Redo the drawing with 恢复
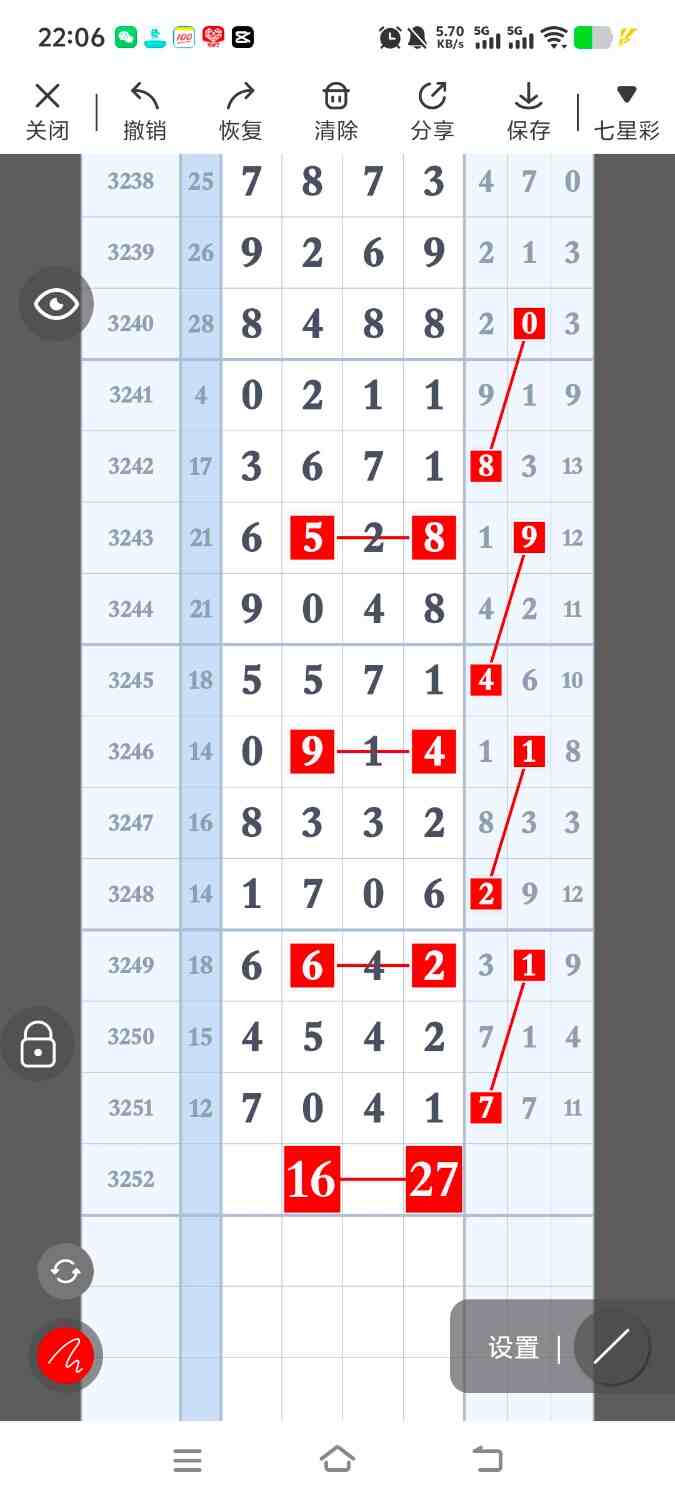This screenshot has width=675, height=1500. tap(240, 112)
